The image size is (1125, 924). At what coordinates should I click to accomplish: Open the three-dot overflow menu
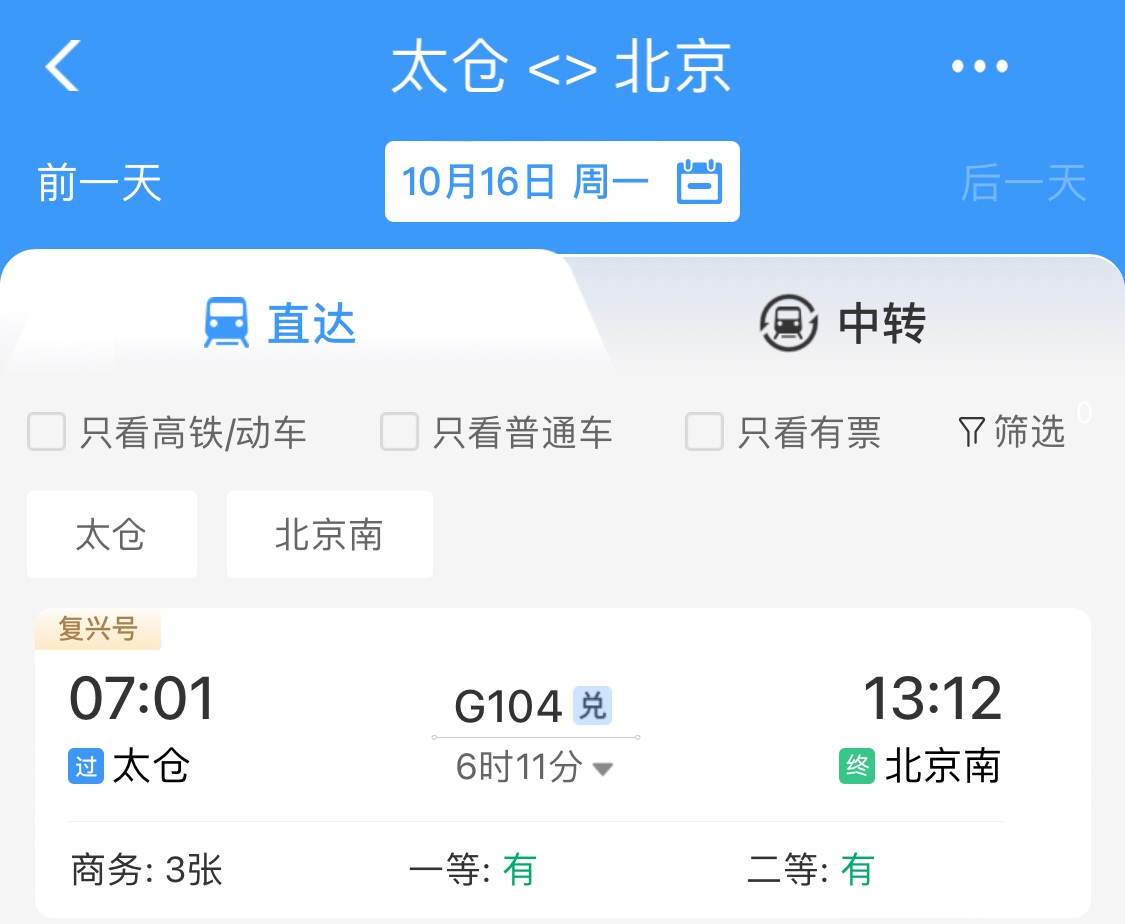[979, 67]
